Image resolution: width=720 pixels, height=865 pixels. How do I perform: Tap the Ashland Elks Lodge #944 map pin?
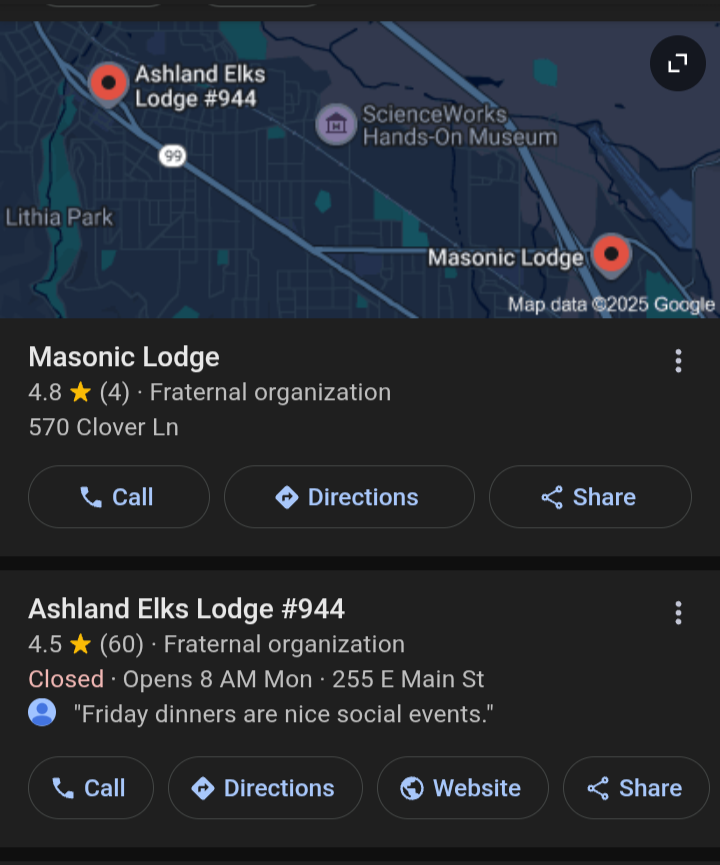click(x=108, y=82)
